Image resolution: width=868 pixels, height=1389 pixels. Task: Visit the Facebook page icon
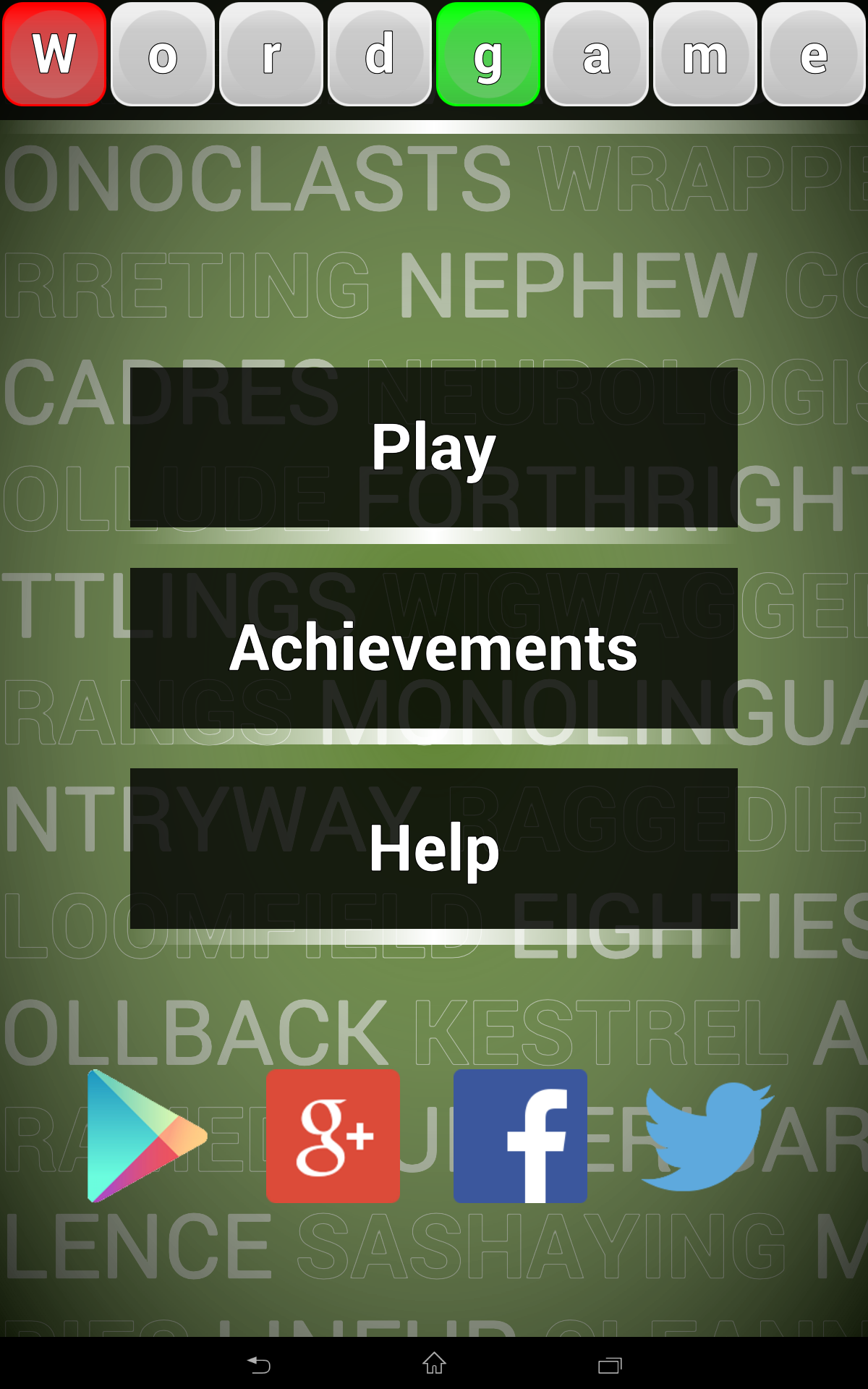coord(520,1136)
